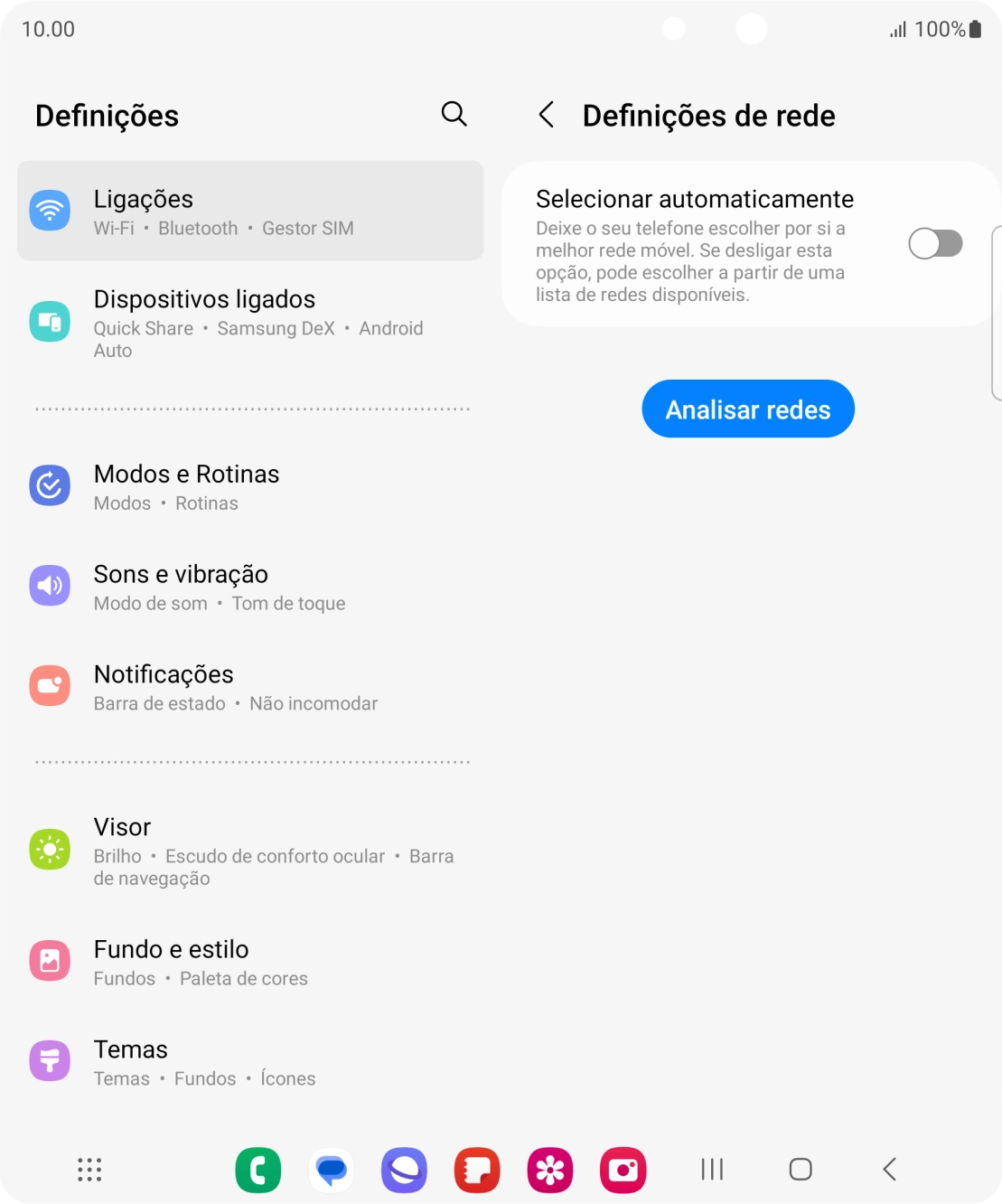Tap the recent apps navigation button
Viewport: 1002px width, 1204px height.
pyautogui.click(x=712, y=1170)
